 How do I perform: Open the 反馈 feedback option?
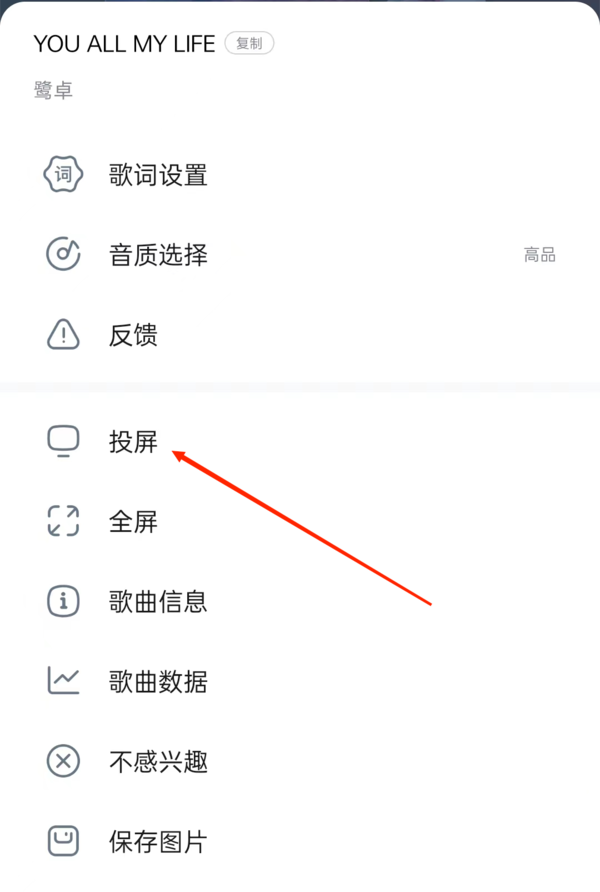click(x=133, y=335)
